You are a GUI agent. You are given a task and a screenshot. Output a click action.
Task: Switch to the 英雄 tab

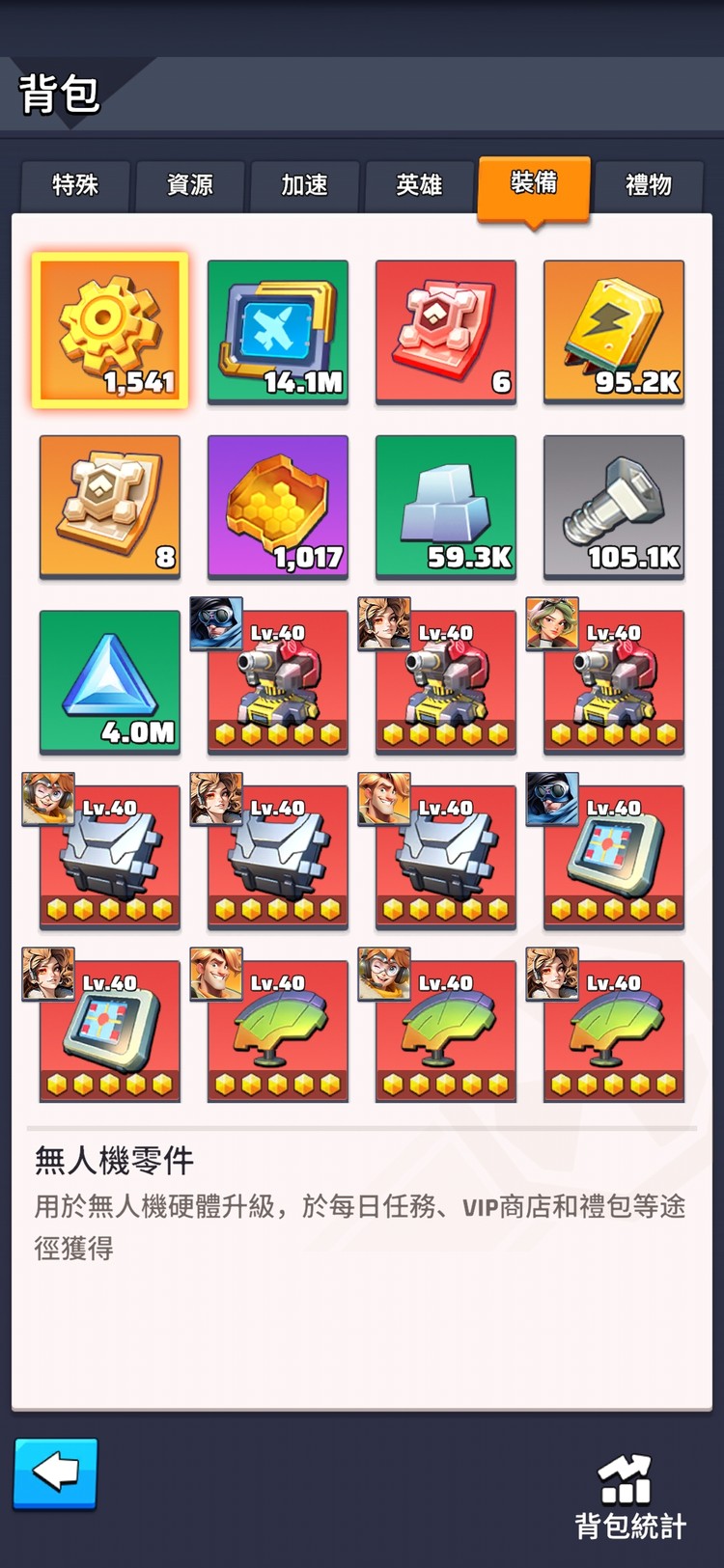(419, 184)
